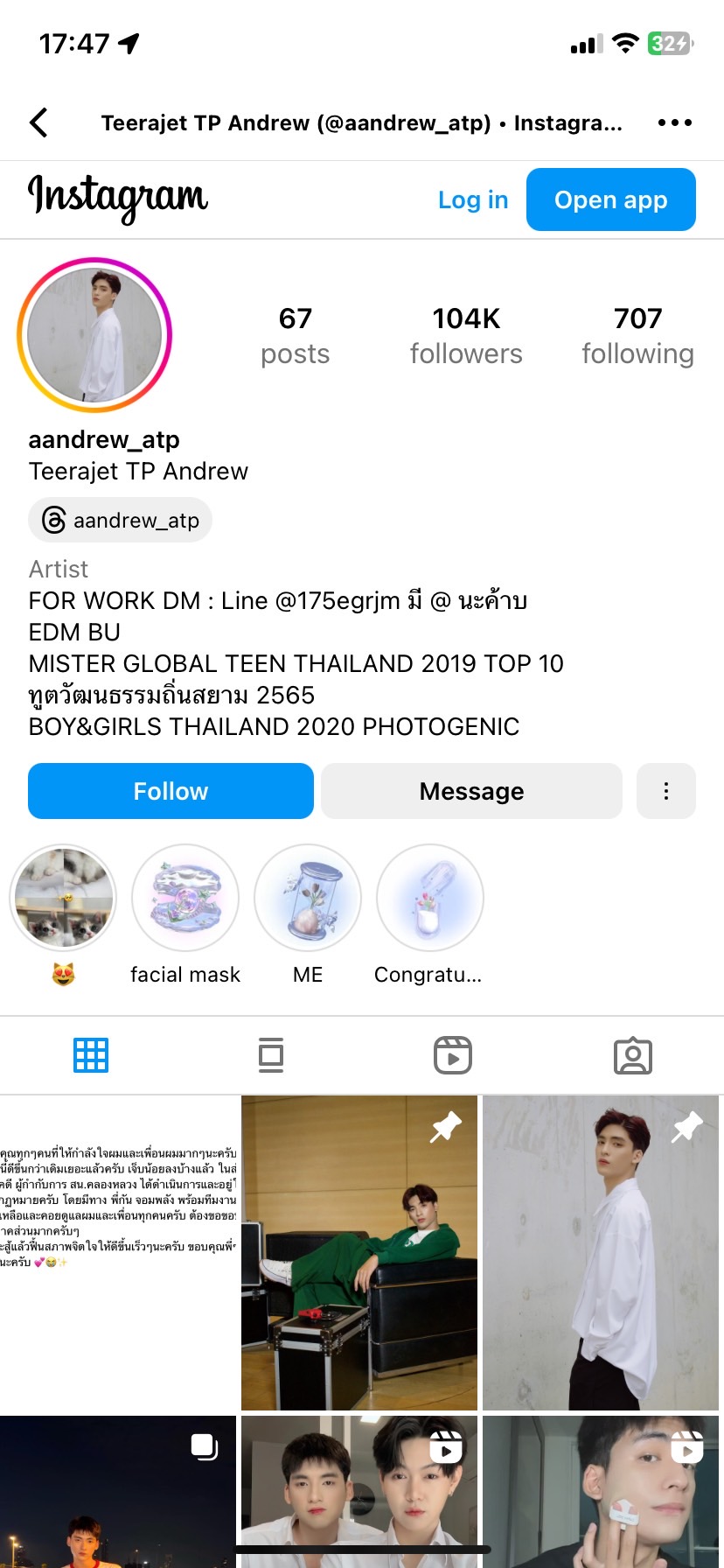
Task: Tap the Open app button
Action: (x=610, y=199)
